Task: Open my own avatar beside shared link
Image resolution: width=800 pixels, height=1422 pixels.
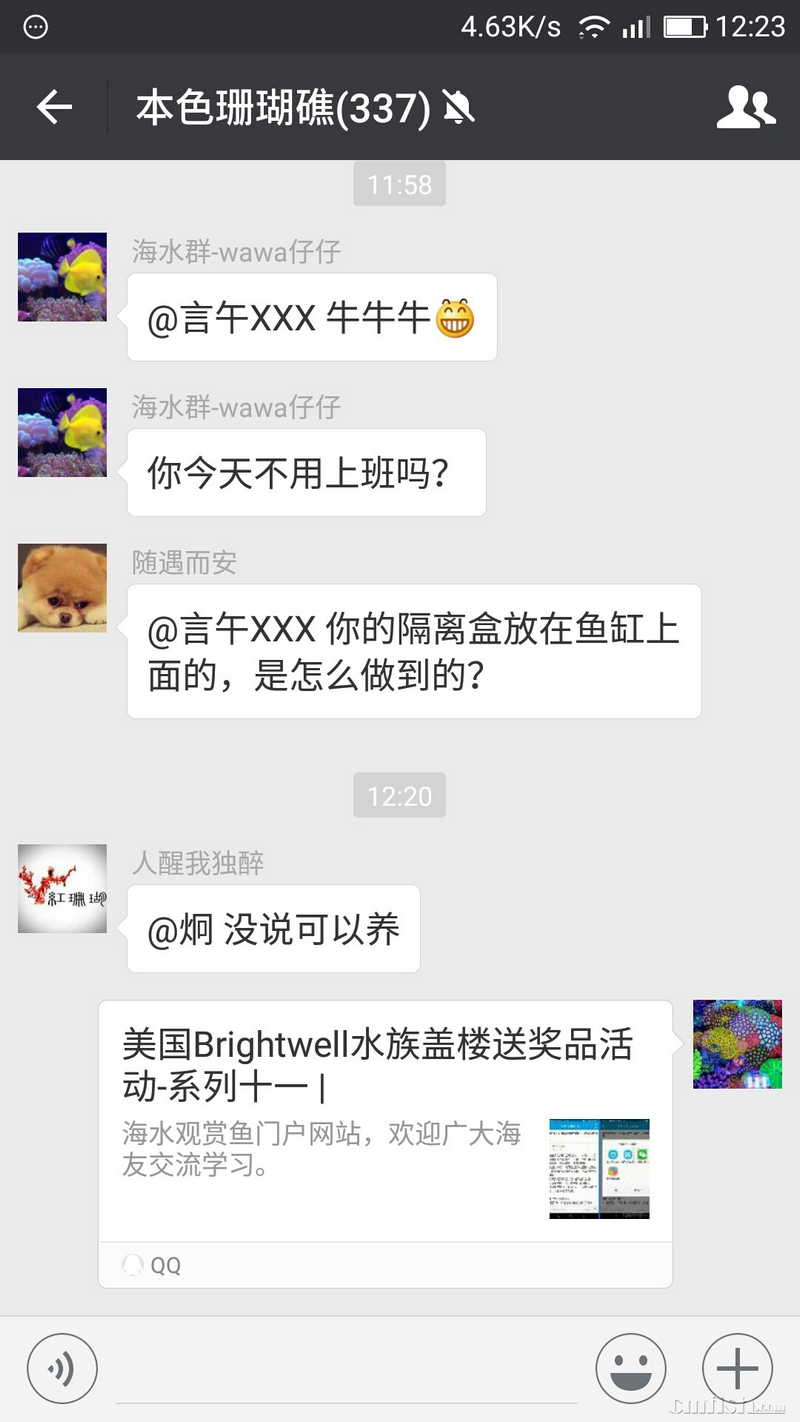Action: [x=737, y=1044]
